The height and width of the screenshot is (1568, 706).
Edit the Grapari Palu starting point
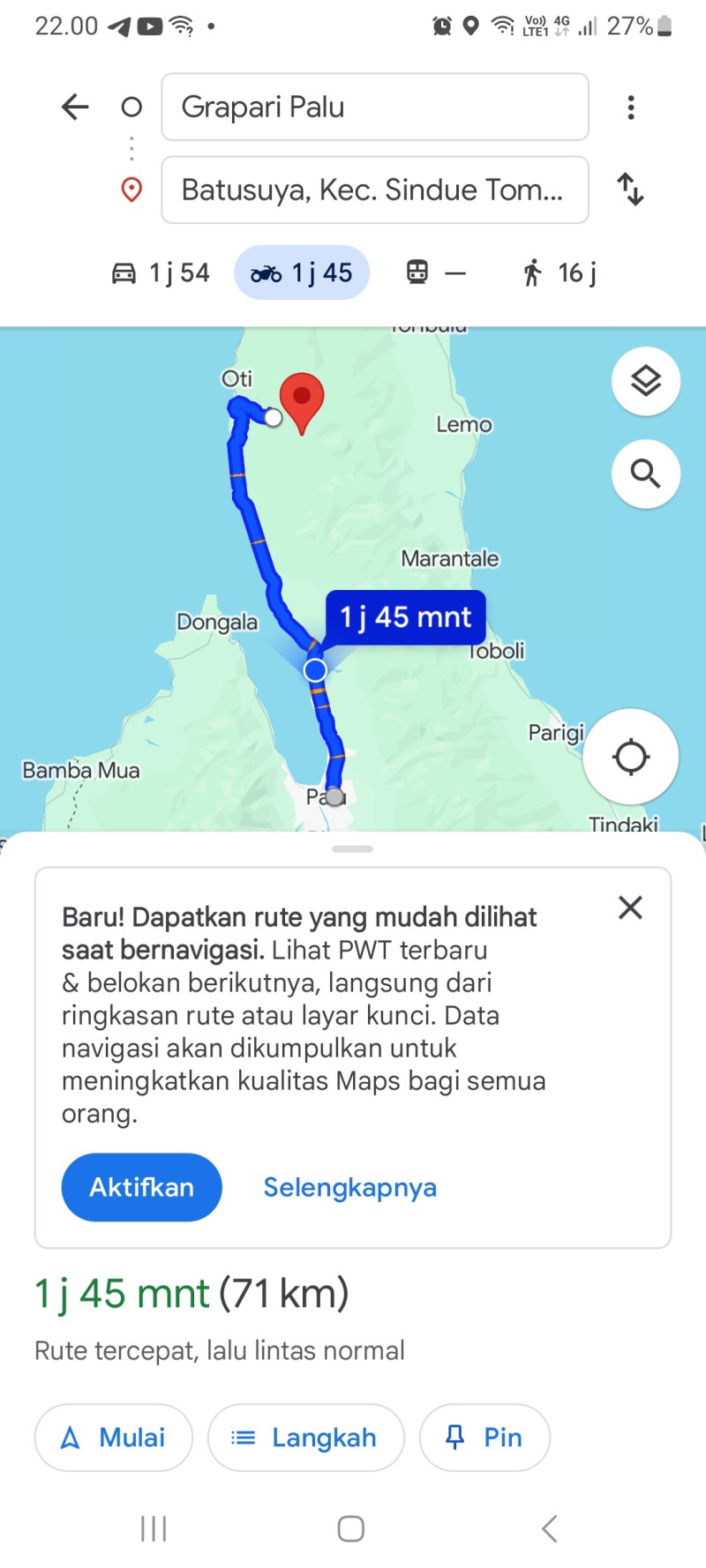[x=375, y=107]
